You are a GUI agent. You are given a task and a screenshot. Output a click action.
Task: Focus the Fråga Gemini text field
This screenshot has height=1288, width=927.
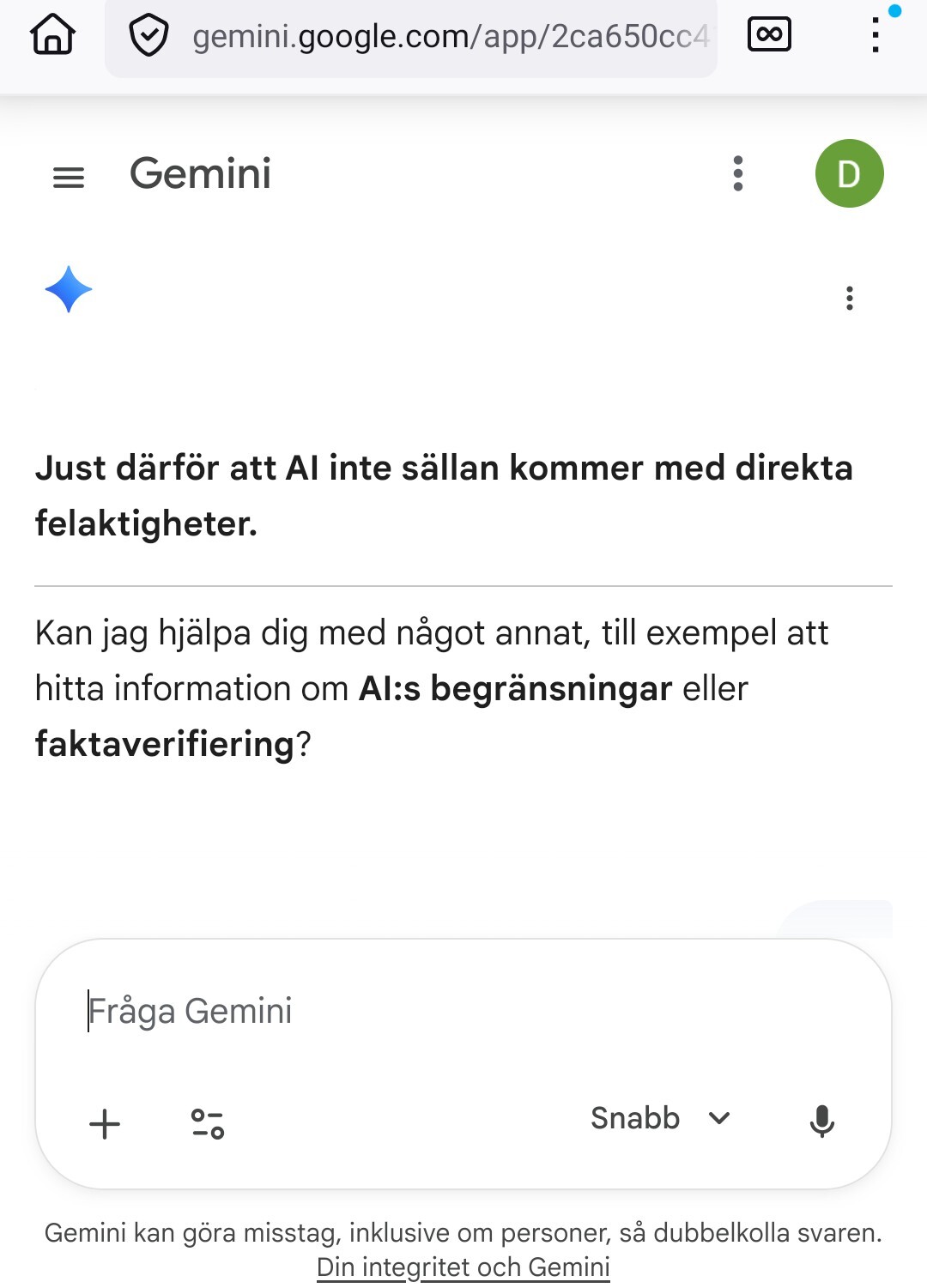[463, 1012]
